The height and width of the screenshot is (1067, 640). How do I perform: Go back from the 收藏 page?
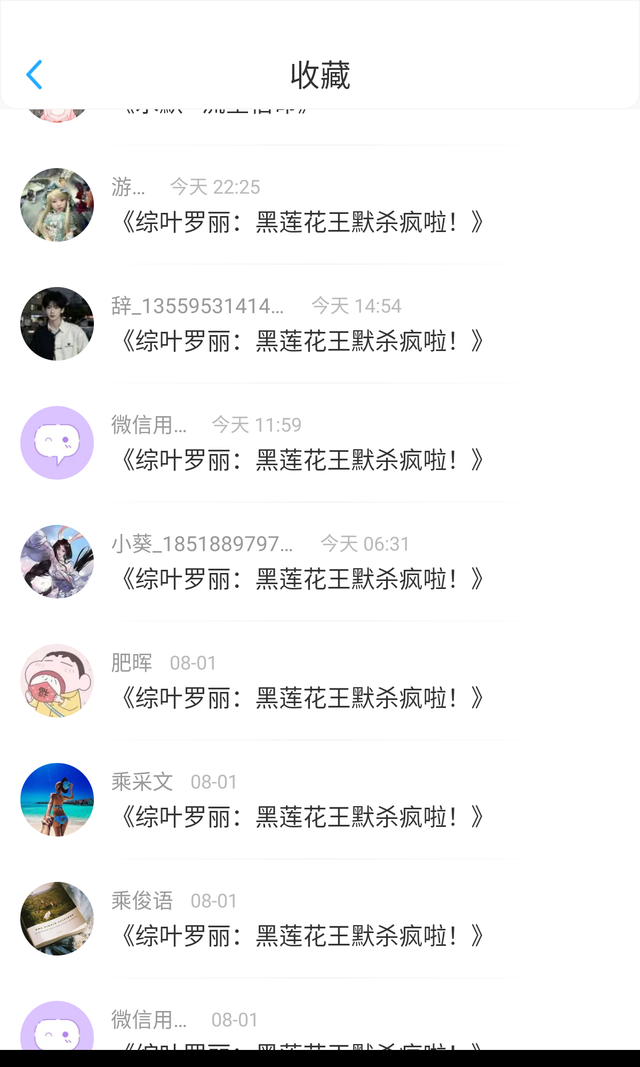[x=35, y=75]
